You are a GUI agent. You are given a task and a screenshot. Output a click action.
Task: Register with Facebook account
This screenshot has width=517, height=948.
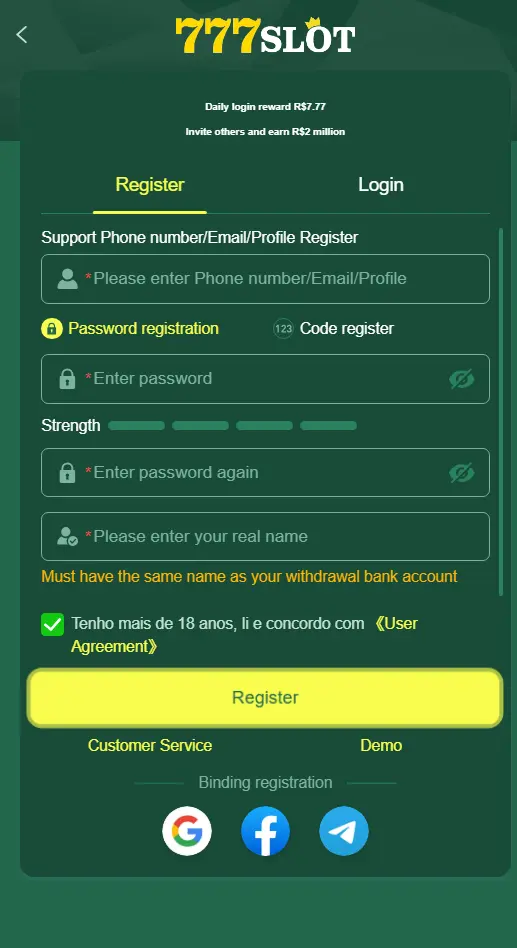click(x=265, y=831)
